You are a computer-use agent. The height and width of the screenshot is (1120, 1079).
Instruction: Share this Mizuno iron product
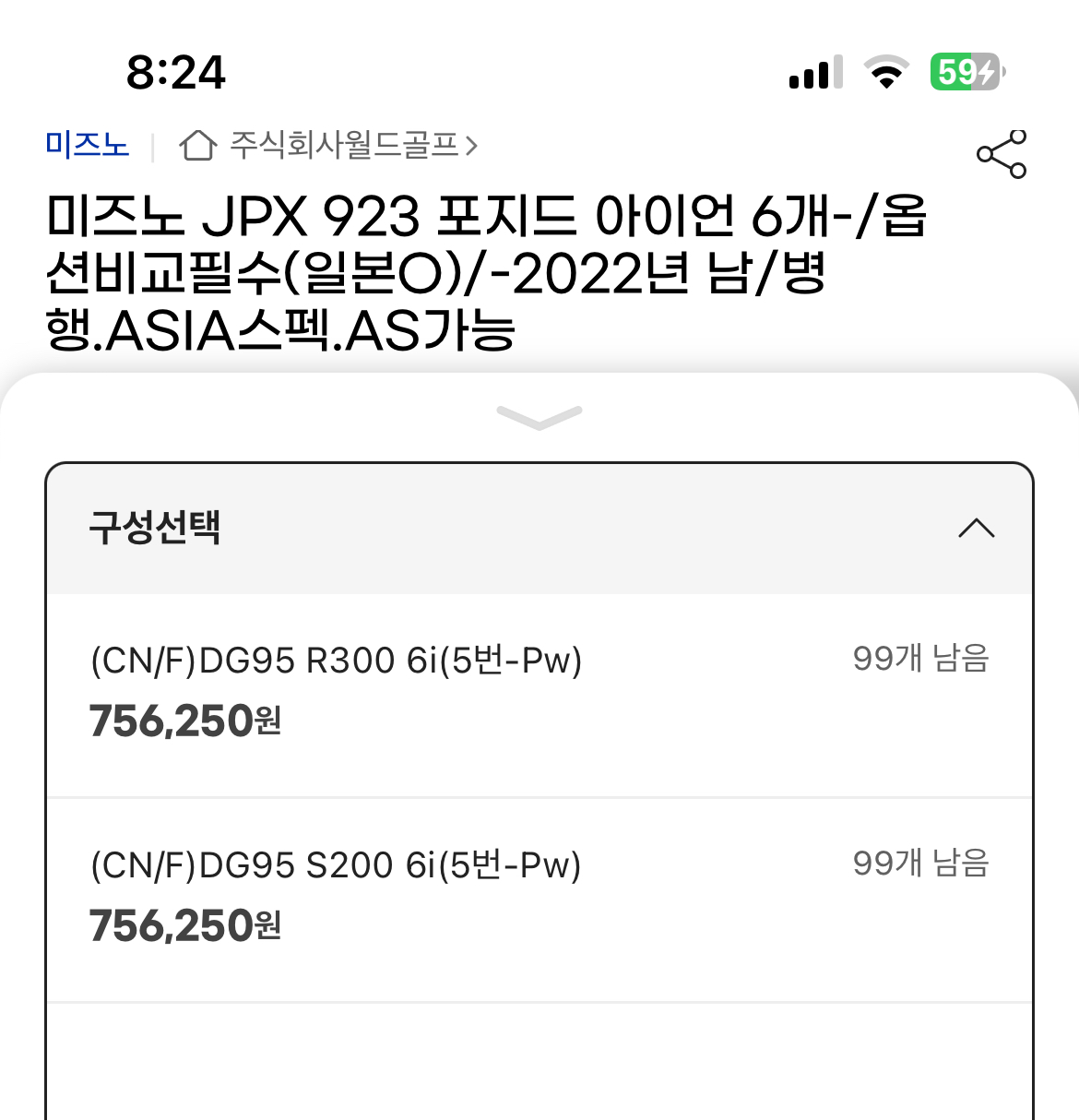(x=1001, y=154)
